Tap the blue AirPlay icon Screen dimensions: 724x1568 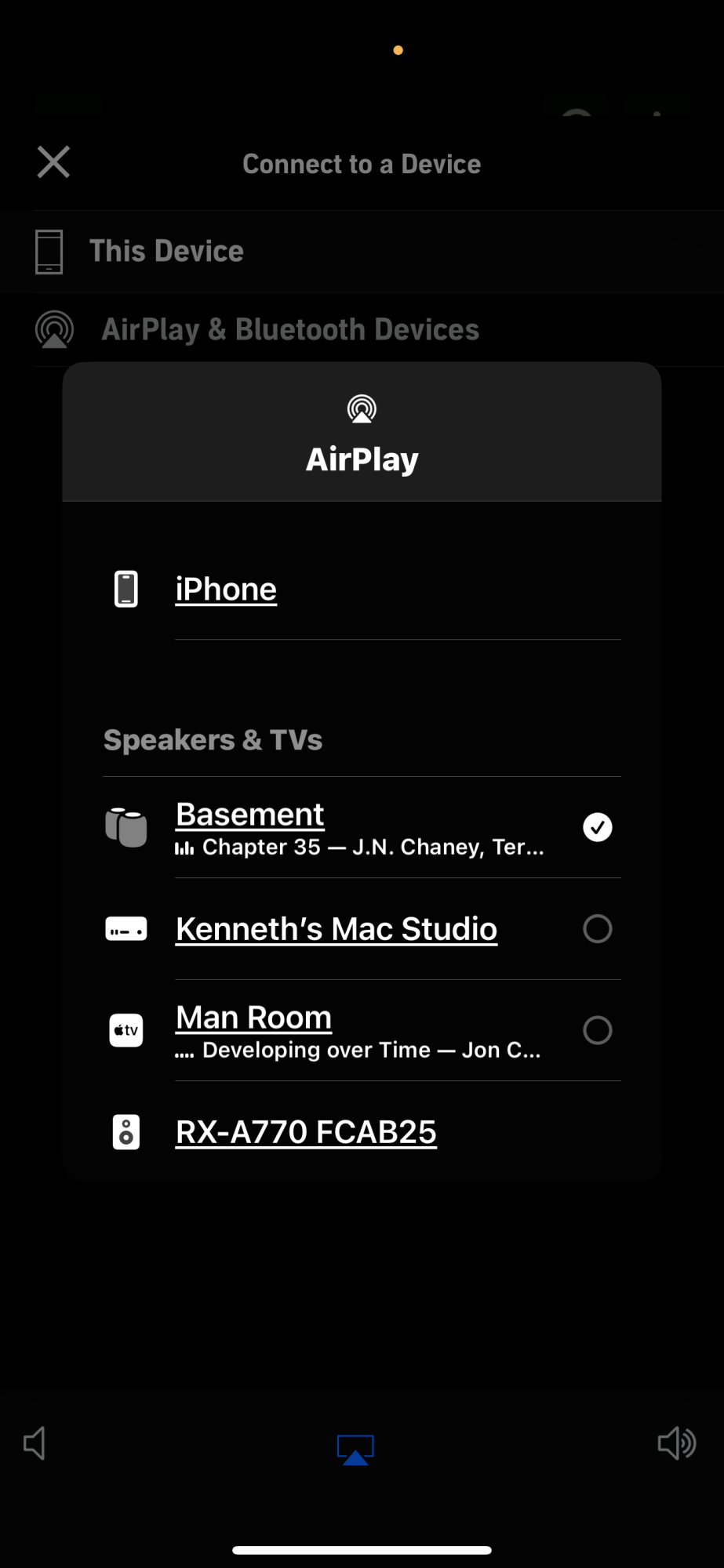click(355, 1449)
